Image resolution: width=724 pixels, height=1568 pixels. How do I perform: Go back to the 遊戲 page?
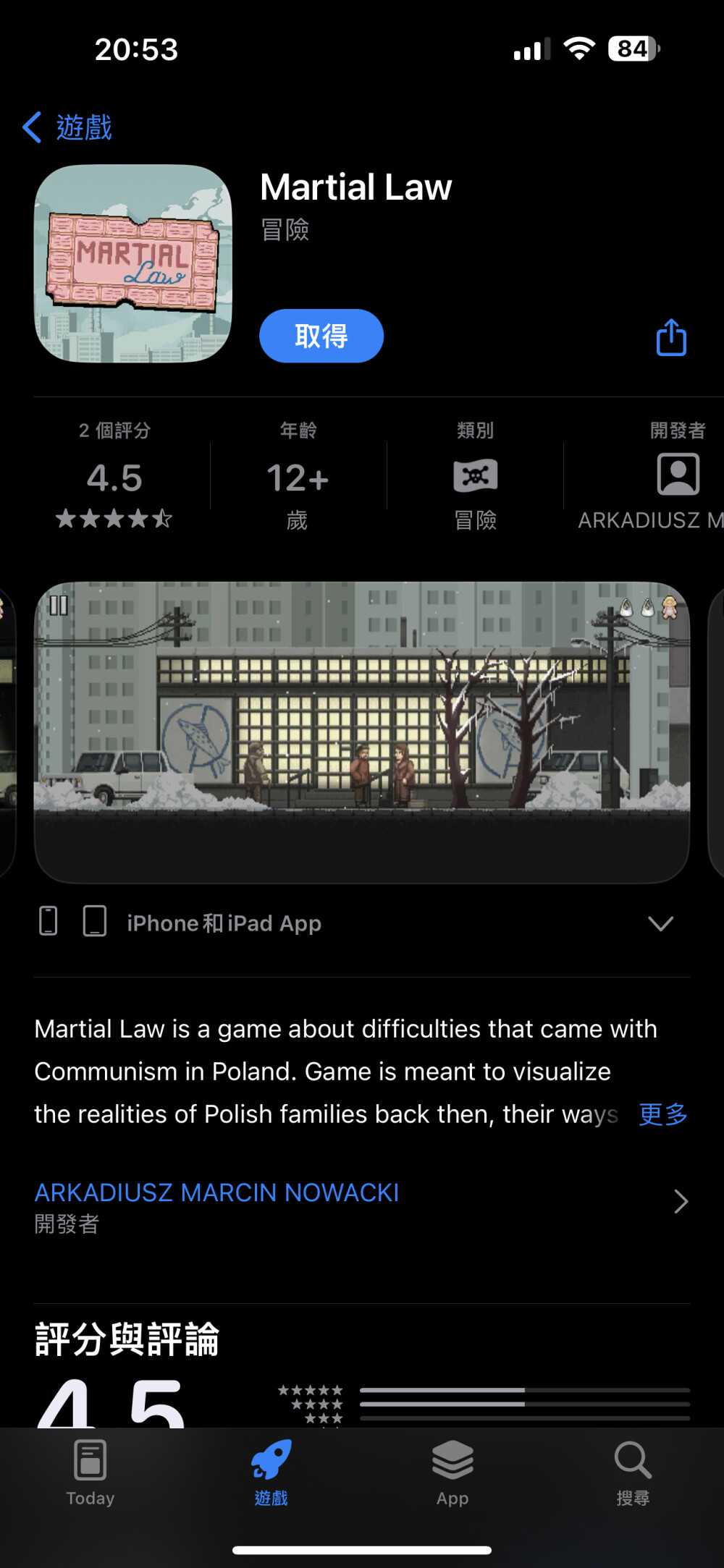tap(68, 127)
